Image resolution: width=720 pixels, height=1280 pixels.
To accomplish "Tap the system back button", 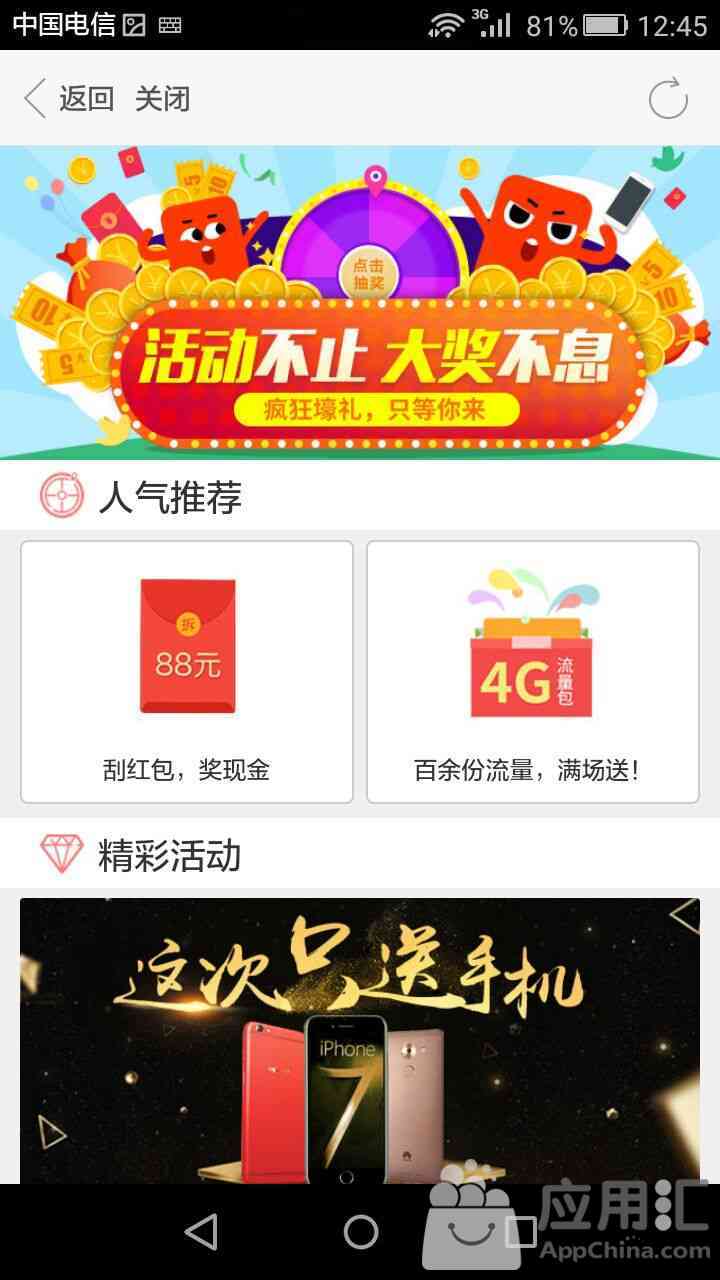I will pos(201,1232).
